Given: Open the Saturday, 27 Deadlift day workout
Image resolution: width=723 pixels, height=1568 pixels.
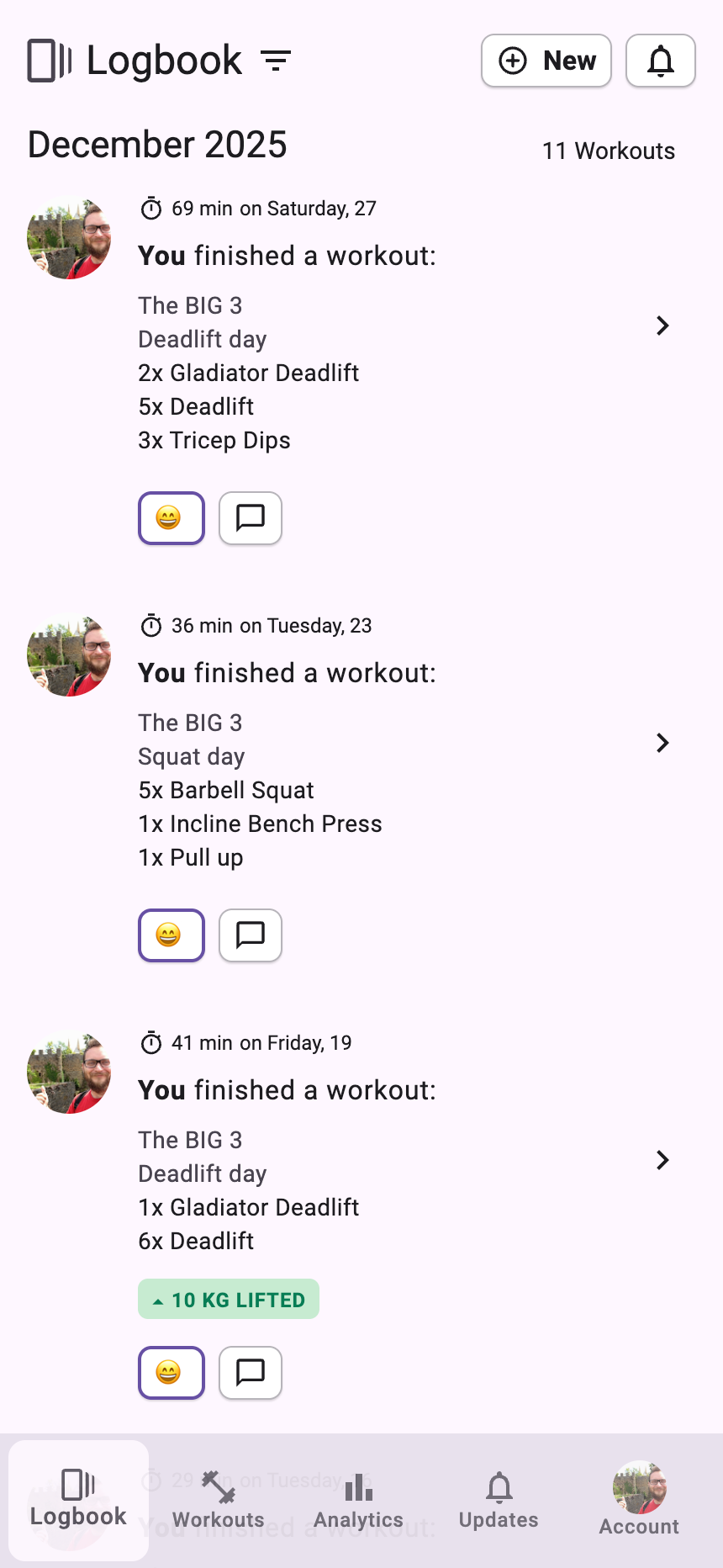Looking at the screenshot, I should coord(662,326).
